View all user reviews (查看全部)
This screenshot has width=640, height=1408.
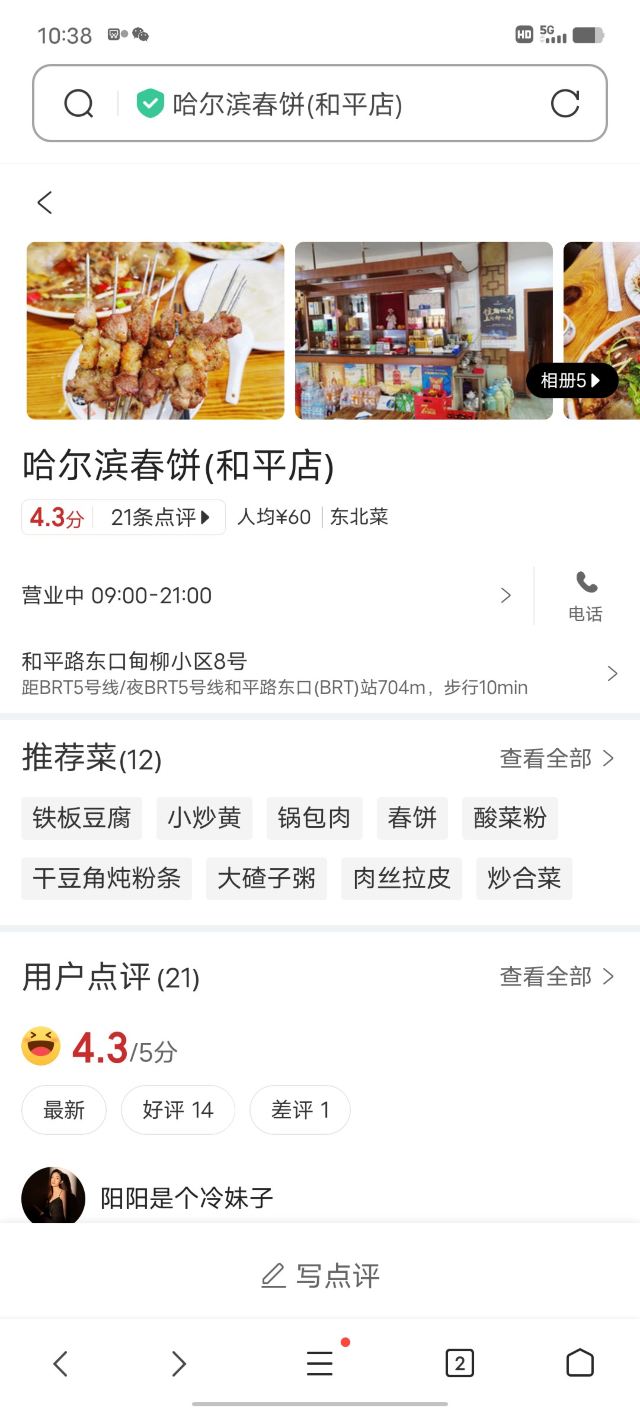pyautogui.click(x=557, y=977)
